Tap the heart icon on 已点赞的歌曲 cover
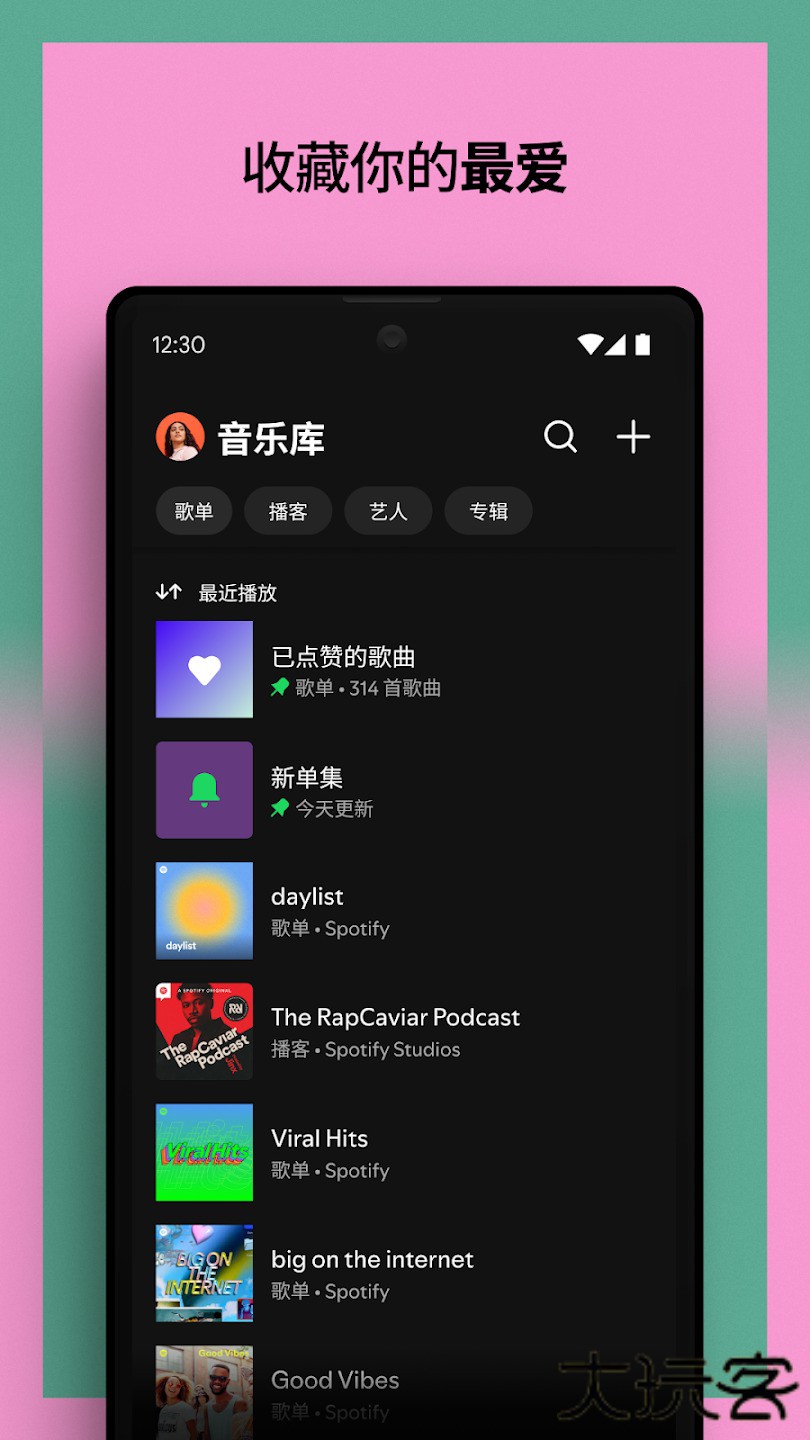Image resolution: width=810 pixels, height=1440 pixels. coord(204,669)
